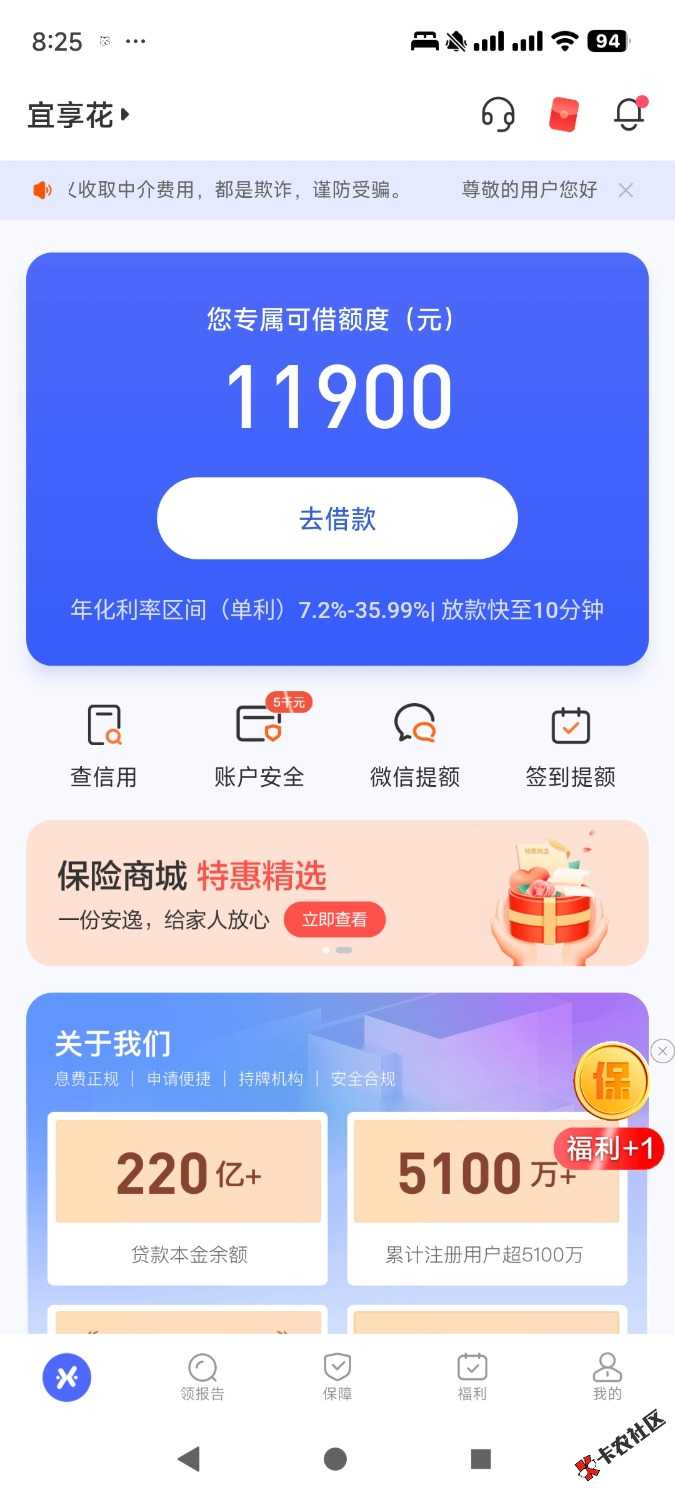Switch to the 我的 tab
Viewport: 675px width, 1500px height.
[606, 1377]
